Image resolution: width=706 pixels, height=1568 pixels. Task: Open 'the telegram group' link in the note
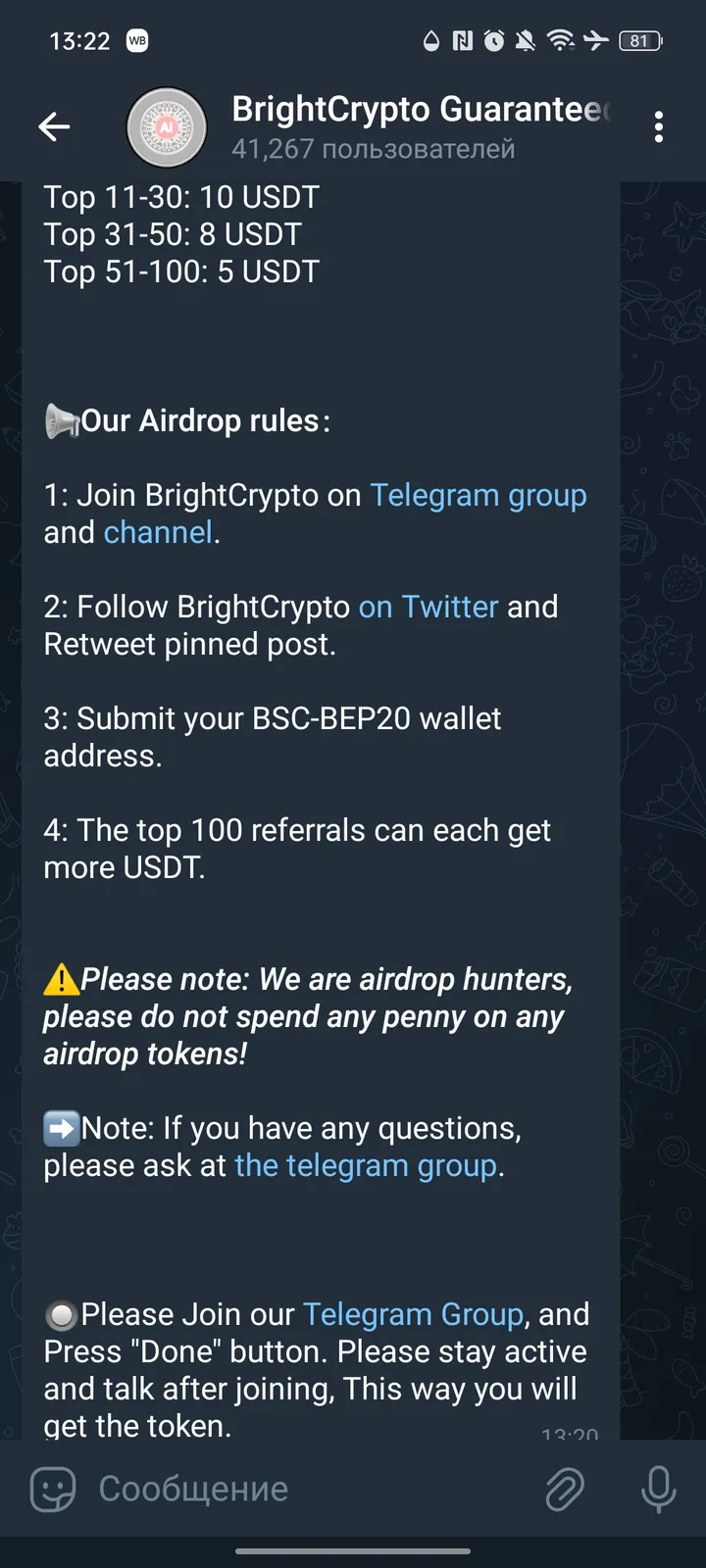tap(366, 1165)
